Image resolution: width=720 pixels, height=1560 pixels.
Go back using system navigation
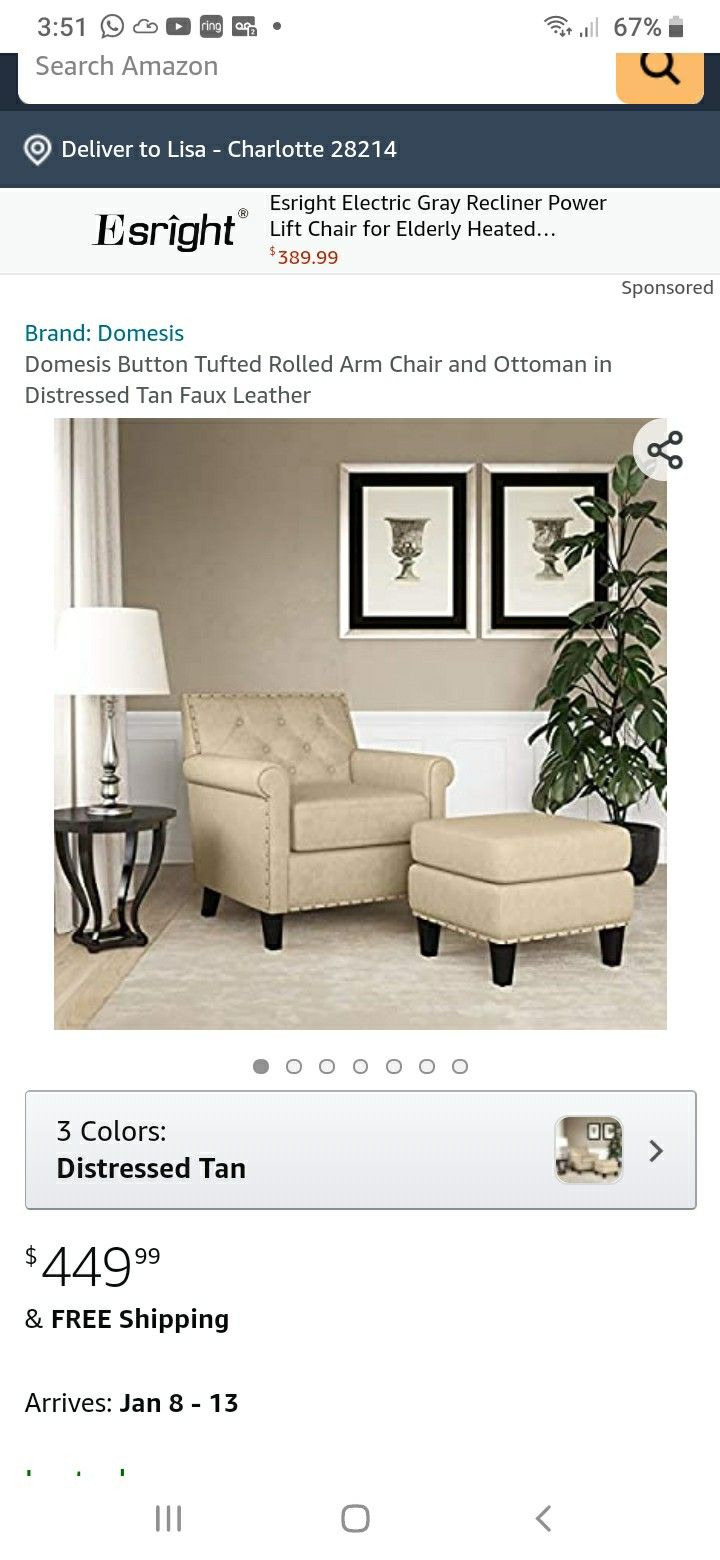pos(543,1518)
